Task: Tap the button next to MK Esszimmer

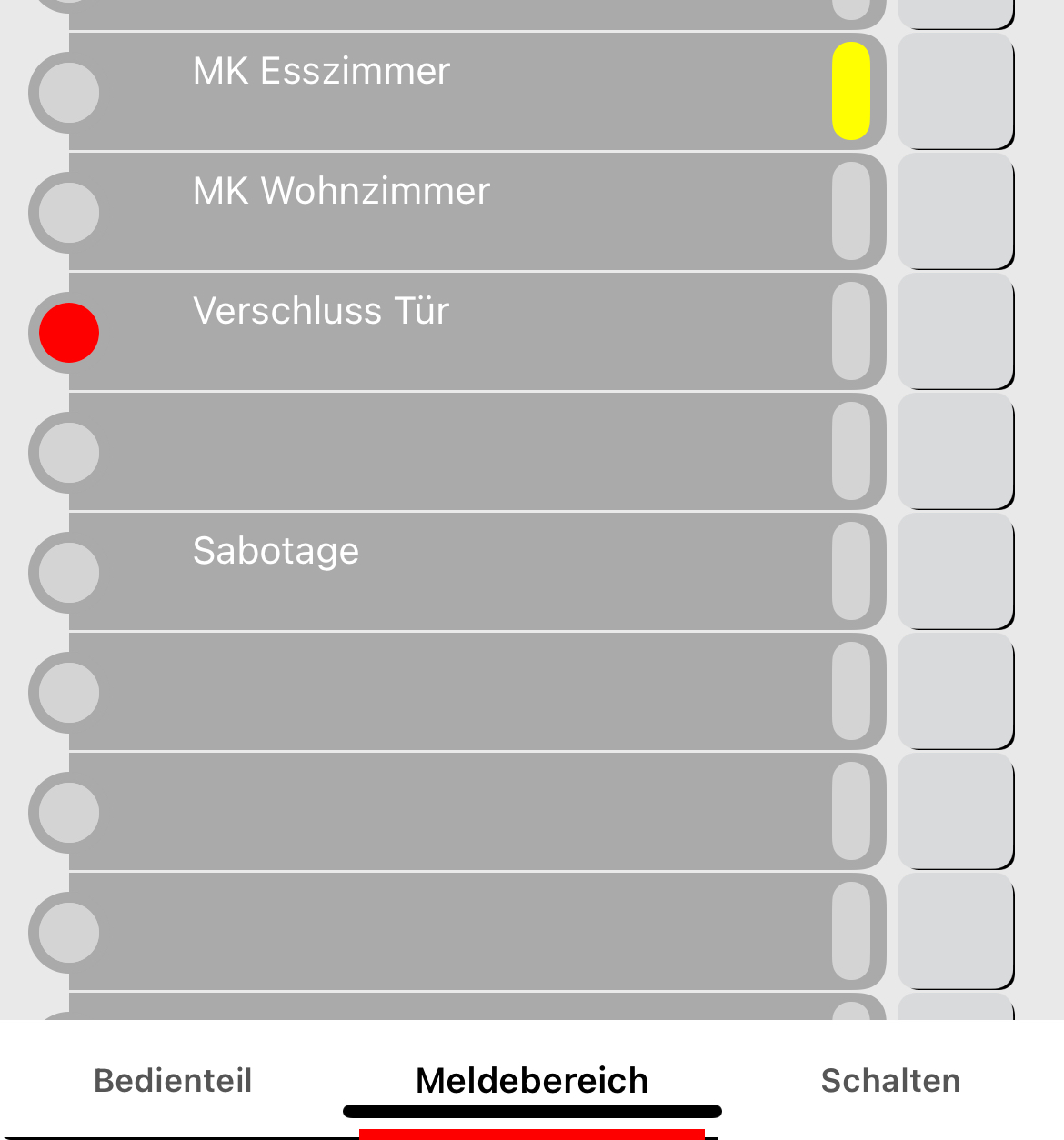Action: (x=955, y=91)
